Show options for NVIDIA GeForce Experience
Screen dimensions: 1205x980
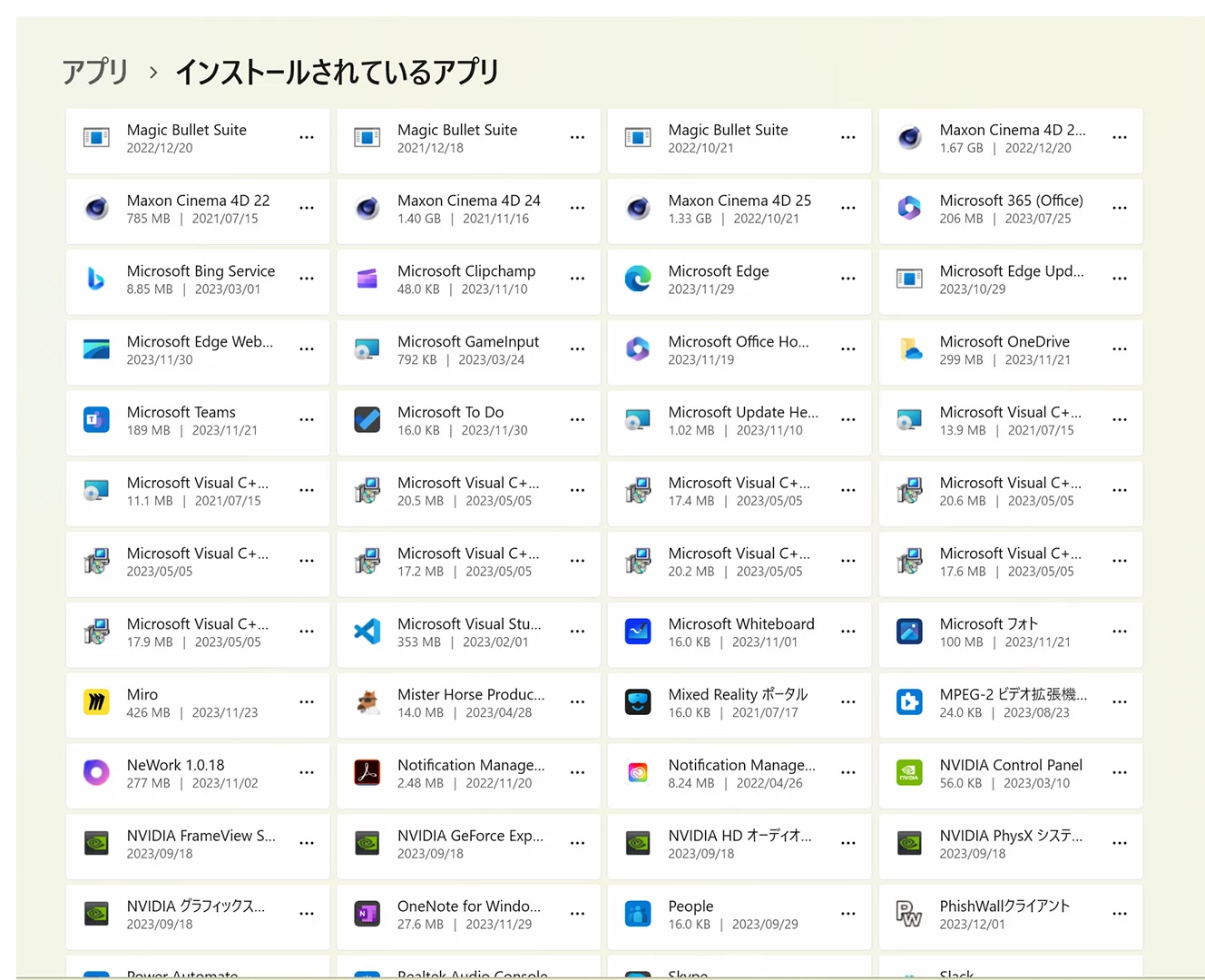coord(577,843)
